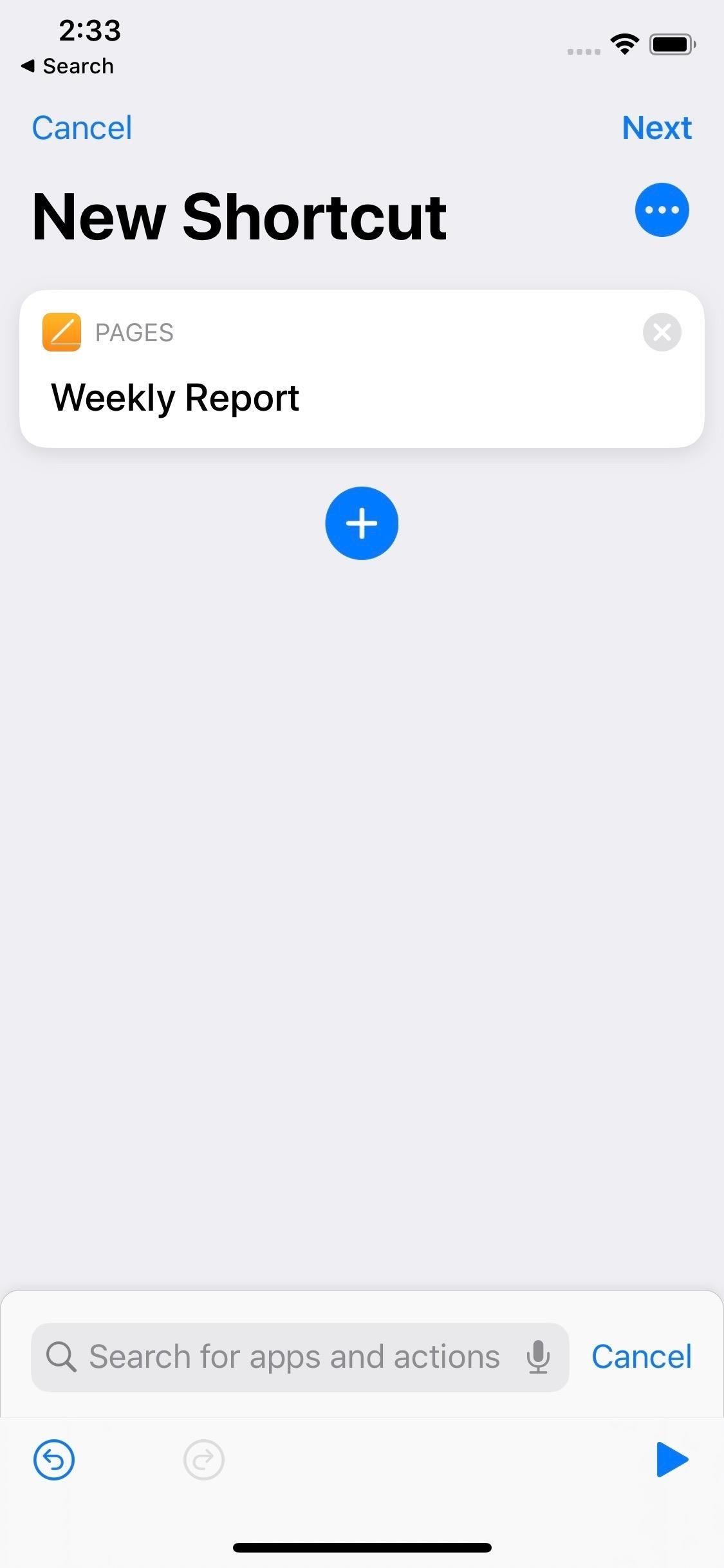Viewport: 724px width, 1568px height.
Task: Tap Next to continue saving the shortcut
Action: click(657, 127)
